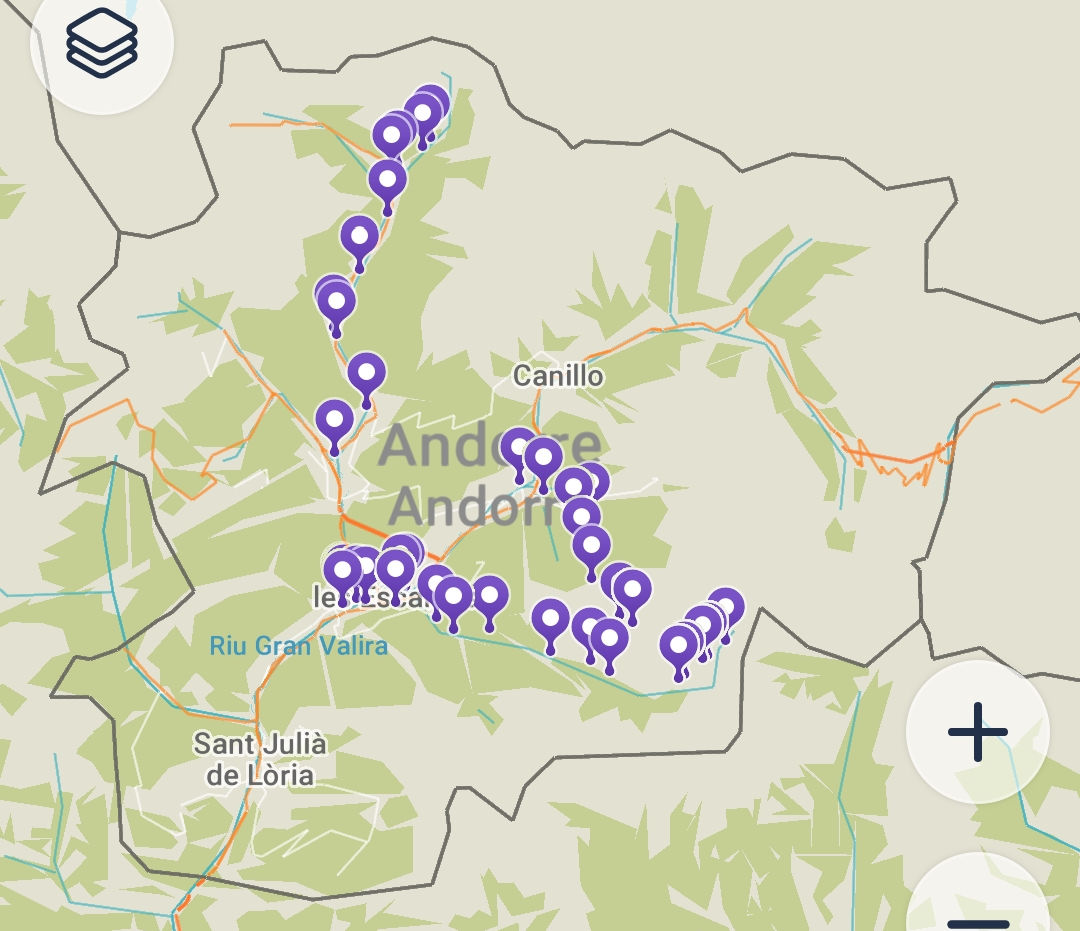Open the map layers selector

(101, 43)
